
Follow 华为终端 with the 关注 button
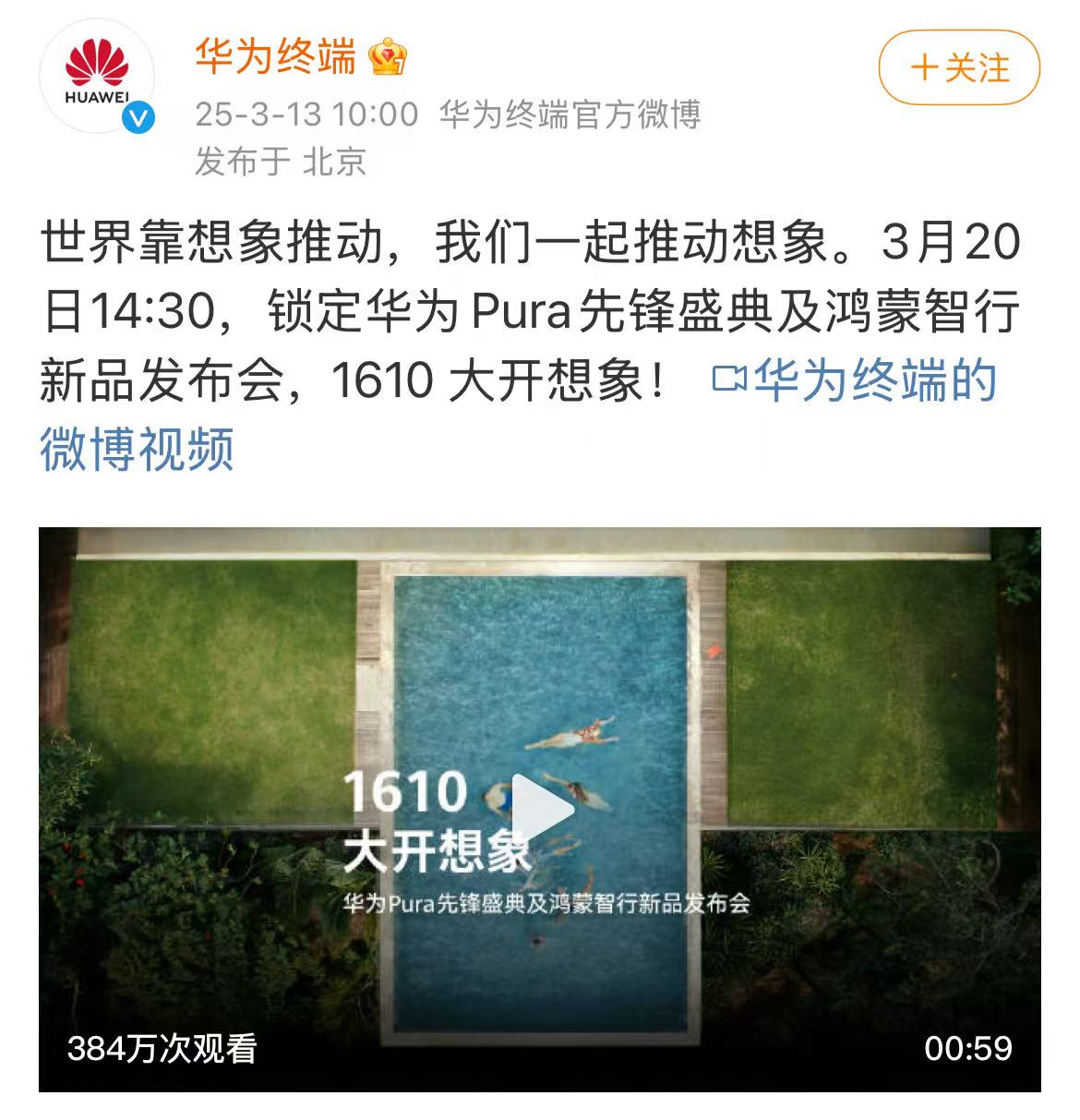click(959, 67)
